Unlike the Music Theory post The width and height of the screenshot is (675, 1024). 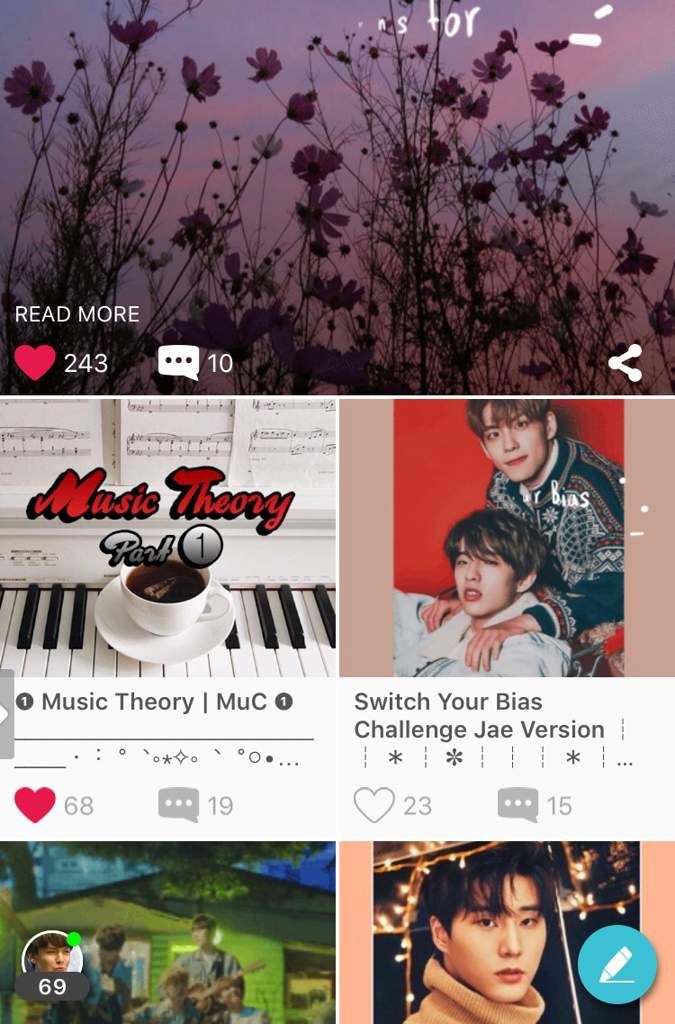point(35,805)
